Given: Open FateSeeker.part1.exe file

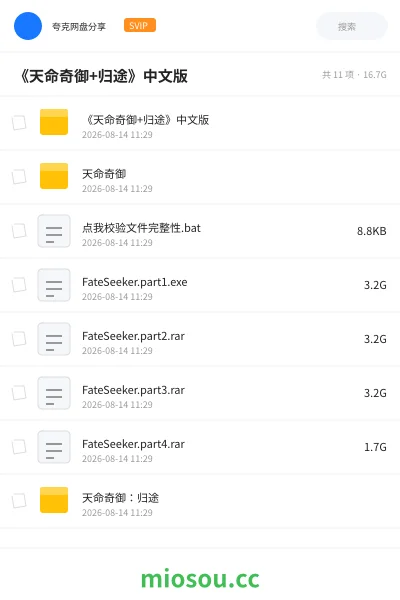Looking at the screenshot, I should click(200, 285).
